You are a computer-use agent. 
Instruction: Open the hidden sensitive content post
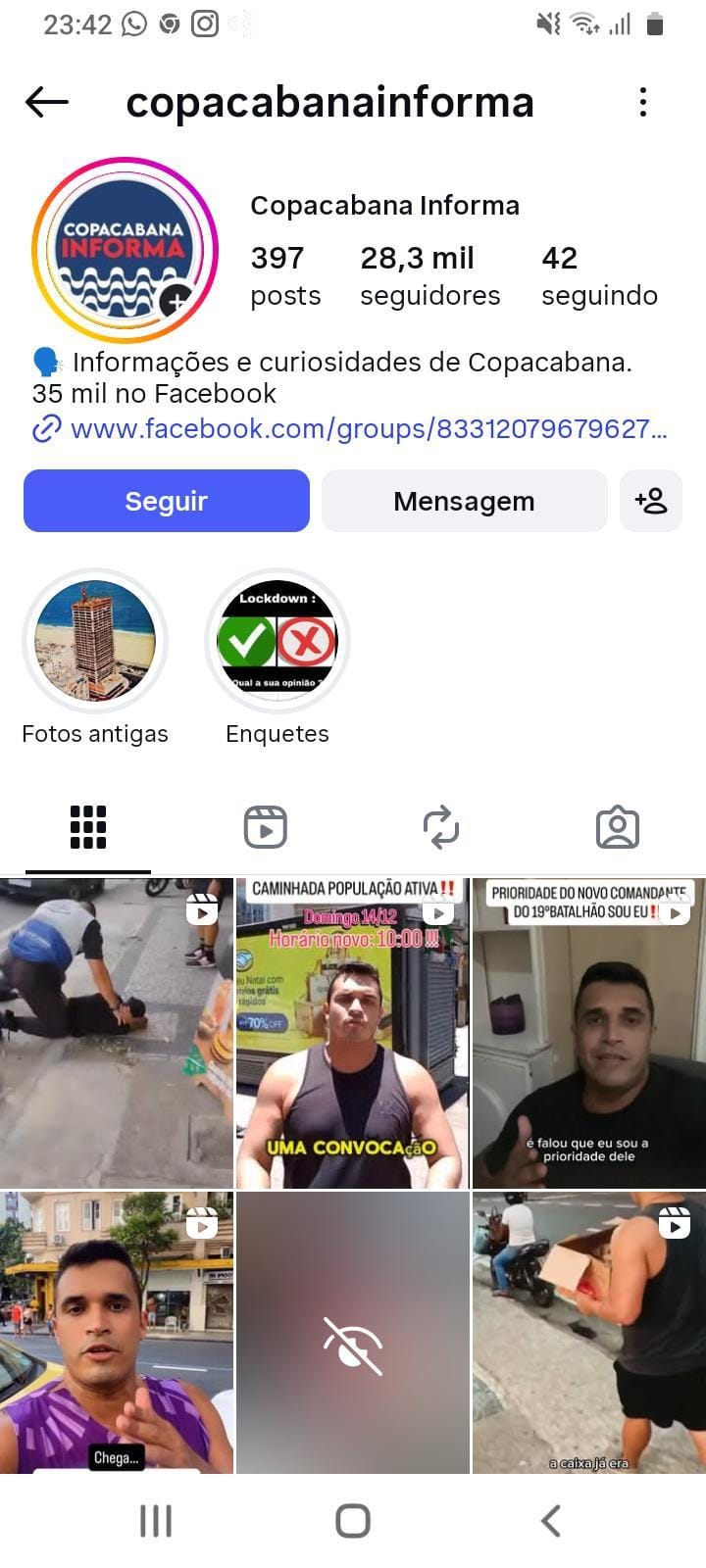click(352, 1333)
